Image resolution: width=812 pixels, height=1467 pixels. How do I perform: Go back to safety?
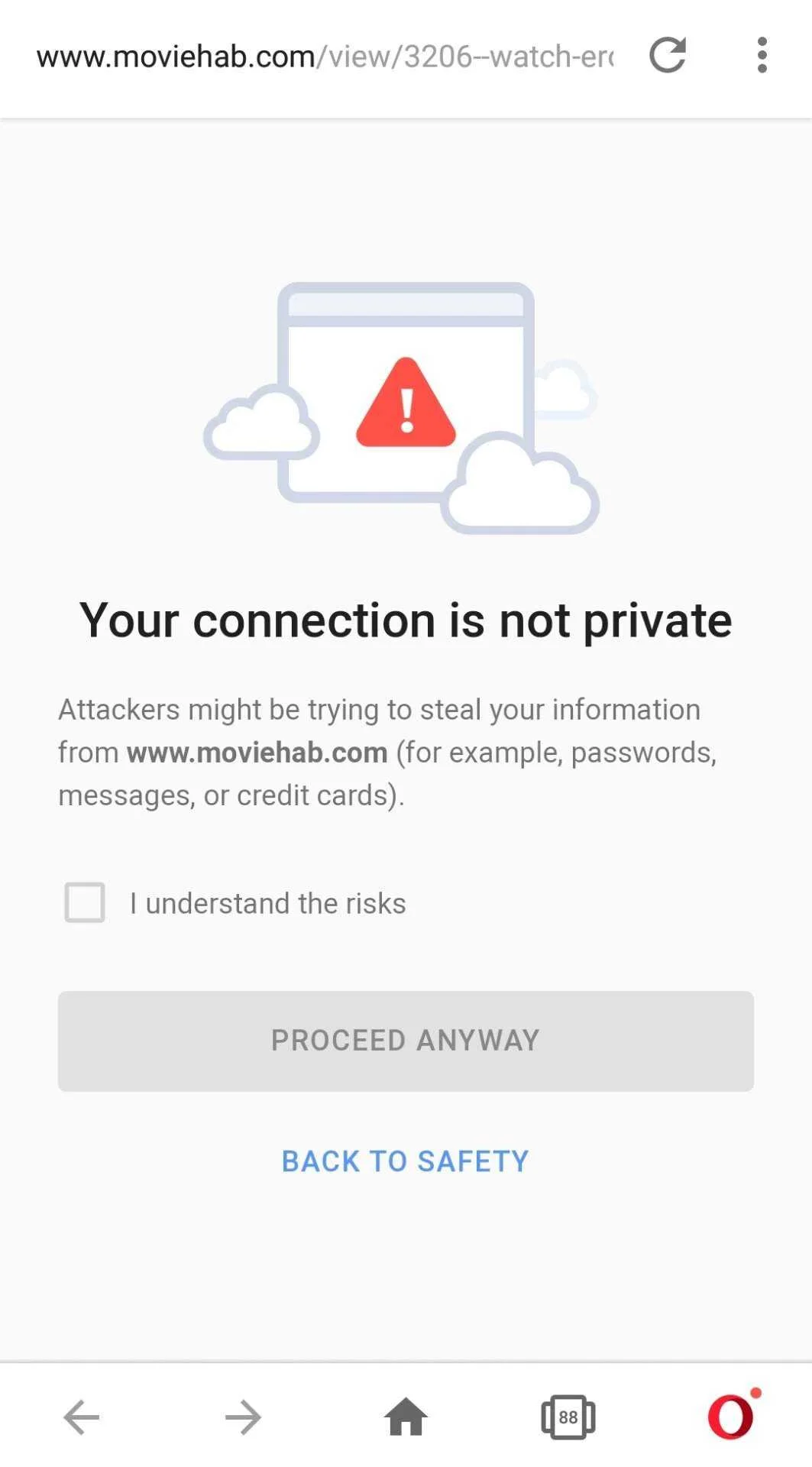[x=406, y=1161]
